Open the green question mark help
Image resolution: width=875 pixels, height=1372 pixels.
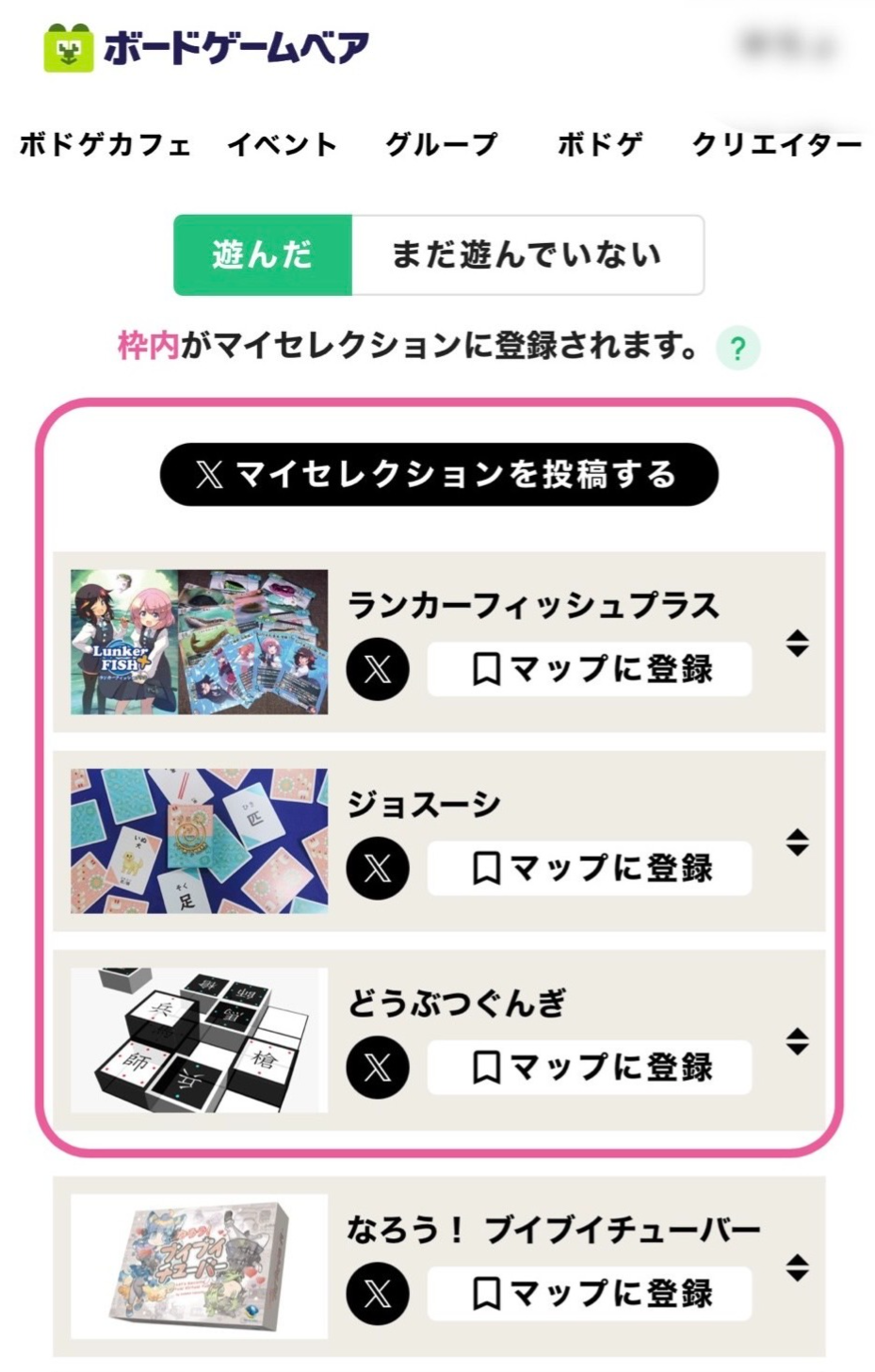point(737,349)
